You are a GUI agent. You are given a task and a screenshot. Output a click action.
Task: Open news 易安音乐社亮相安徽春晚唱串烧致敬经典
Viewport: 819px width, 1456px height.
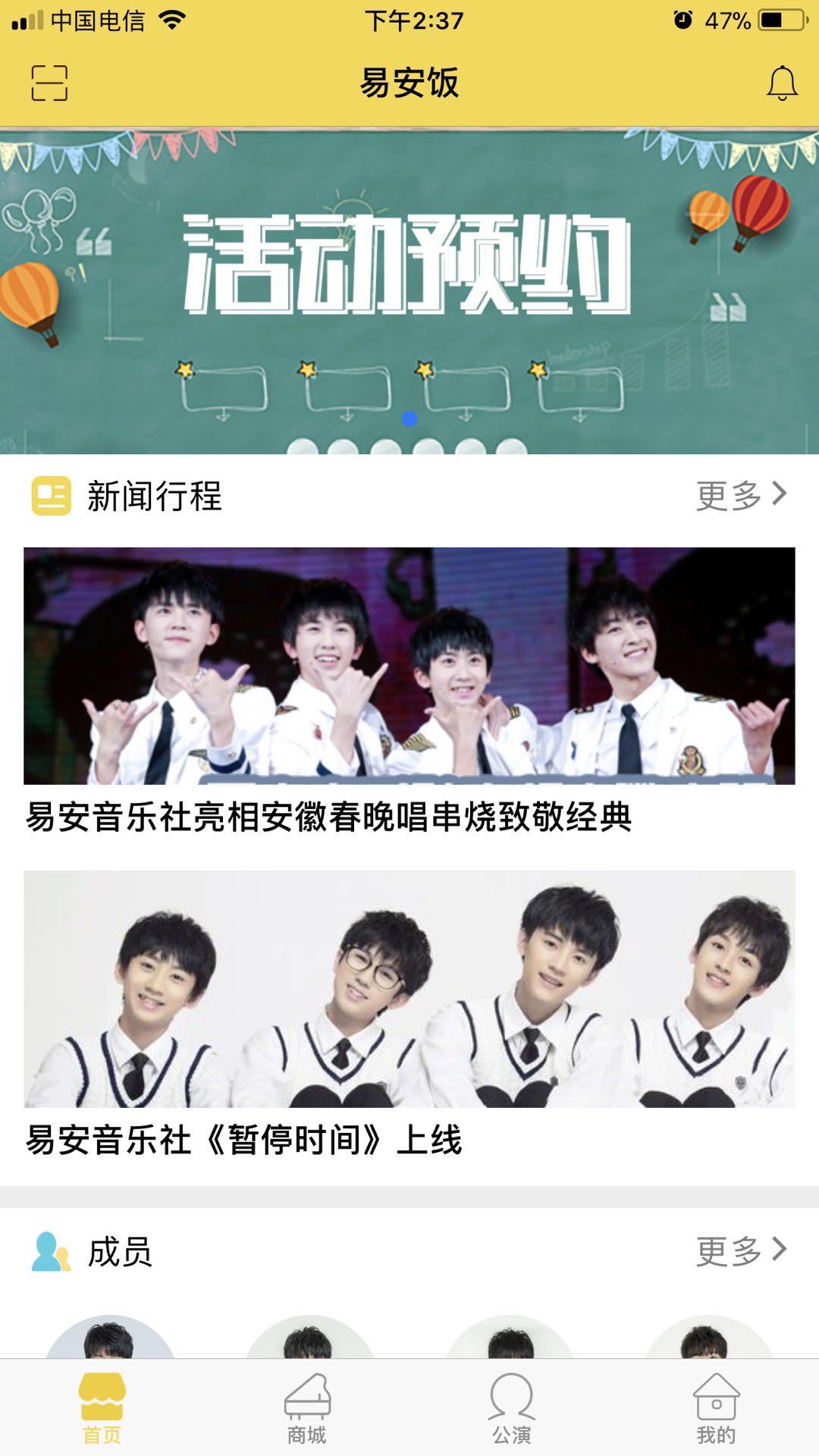pyautogui.click(x=409, y=690)
